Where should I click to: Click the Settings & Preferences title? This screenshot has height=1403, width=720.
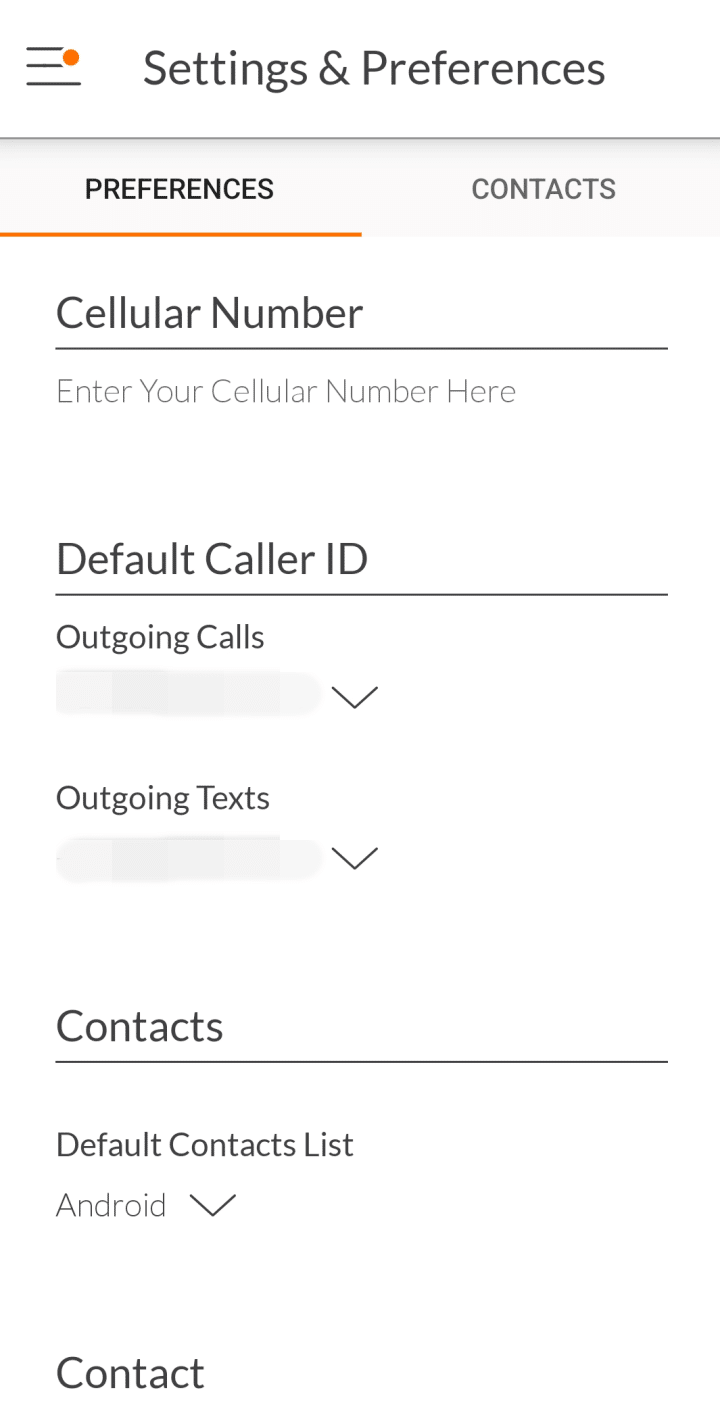(374, 68)
